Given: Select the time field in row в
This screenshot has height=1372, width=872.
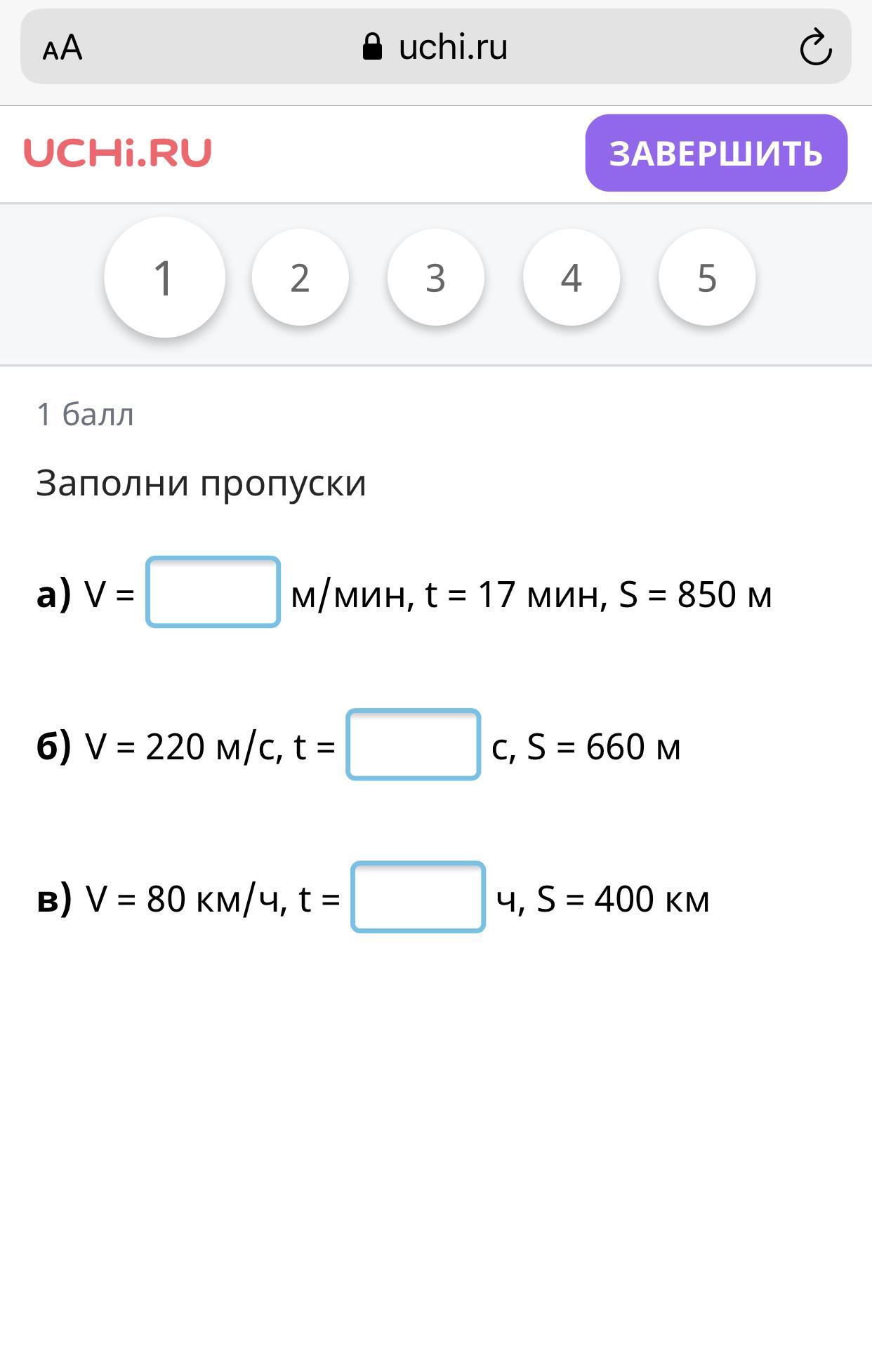Looking at the screenshot, I should (418, 897).
